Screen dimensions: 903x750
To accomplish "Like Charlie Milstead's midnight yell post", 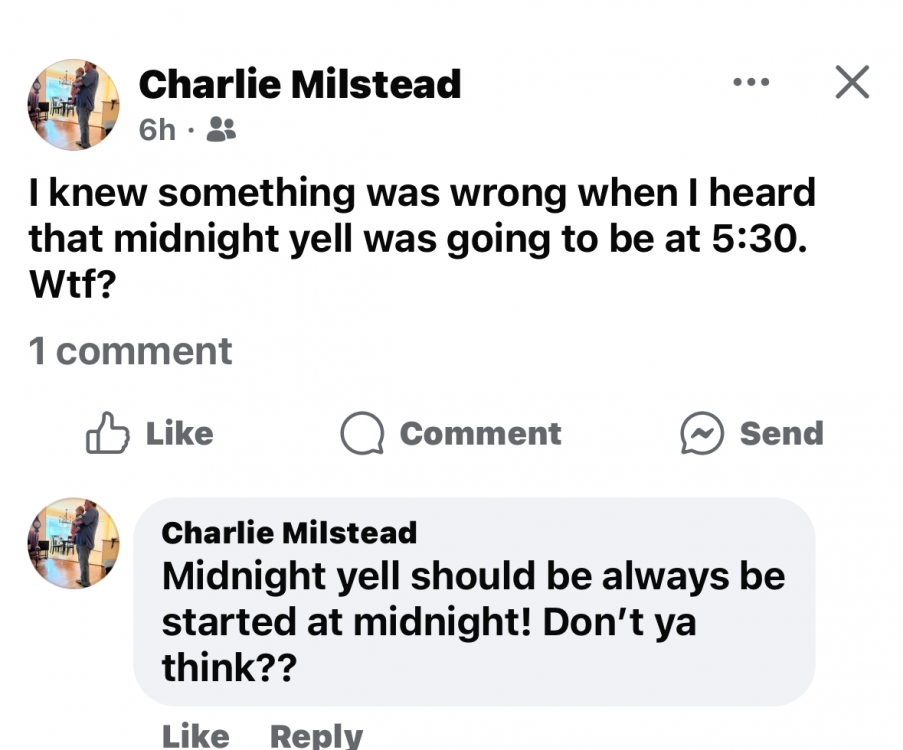I will tap(151, 433).
